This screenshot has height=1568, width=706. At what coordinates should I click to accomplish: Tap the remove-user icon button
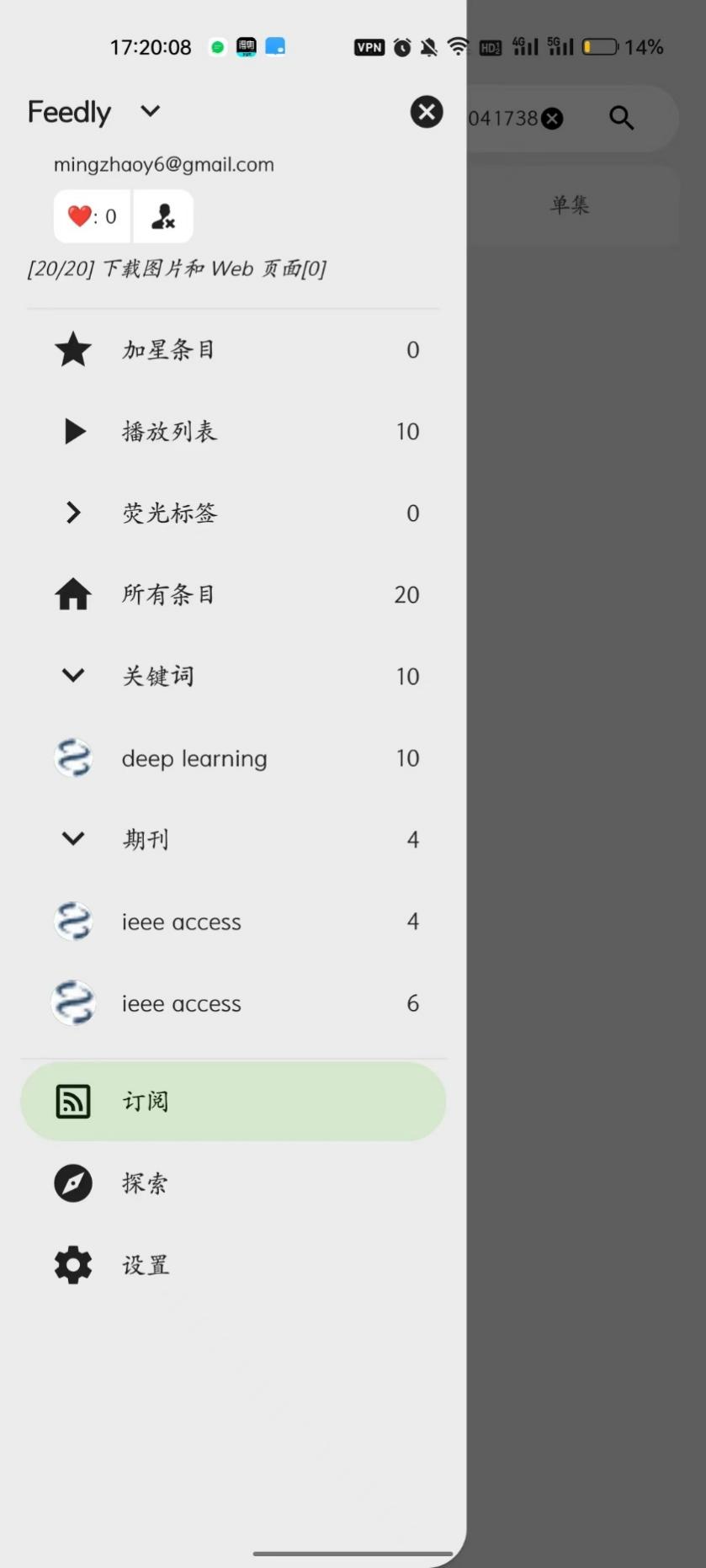pos(163,216)
